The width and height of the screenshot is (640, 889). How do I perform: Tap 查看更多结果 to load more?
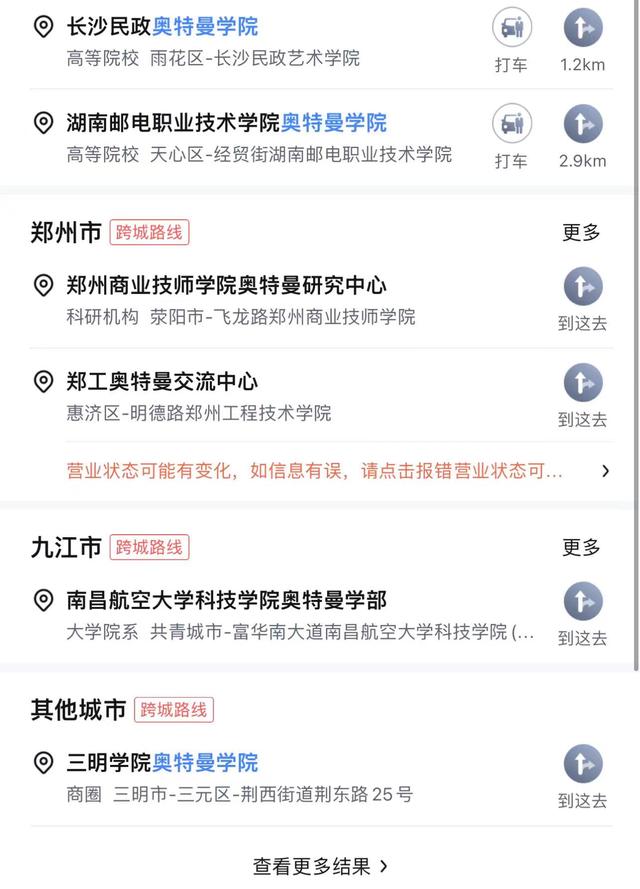[320, 866]
